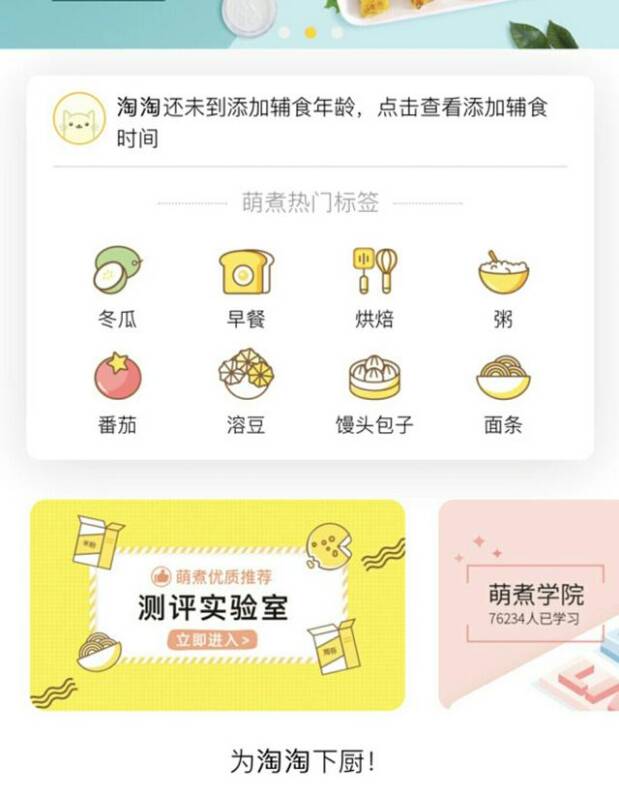Open the 萌煮学院 card
The width and height of the screenshot is (619, 800).
click(530, 605)
